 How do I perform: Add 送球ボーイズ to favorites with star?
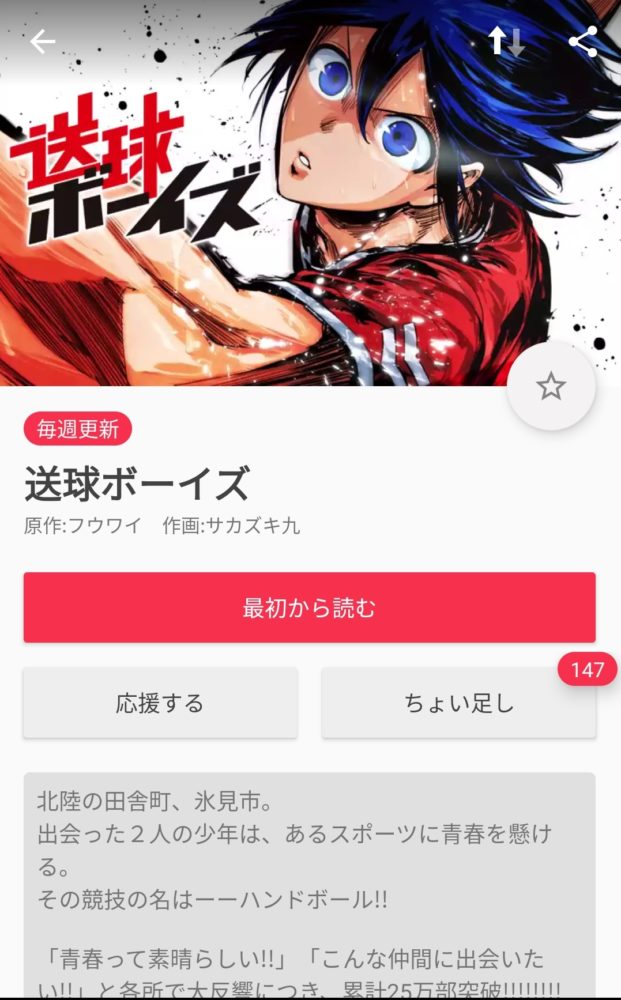click(x=551, y=386)
